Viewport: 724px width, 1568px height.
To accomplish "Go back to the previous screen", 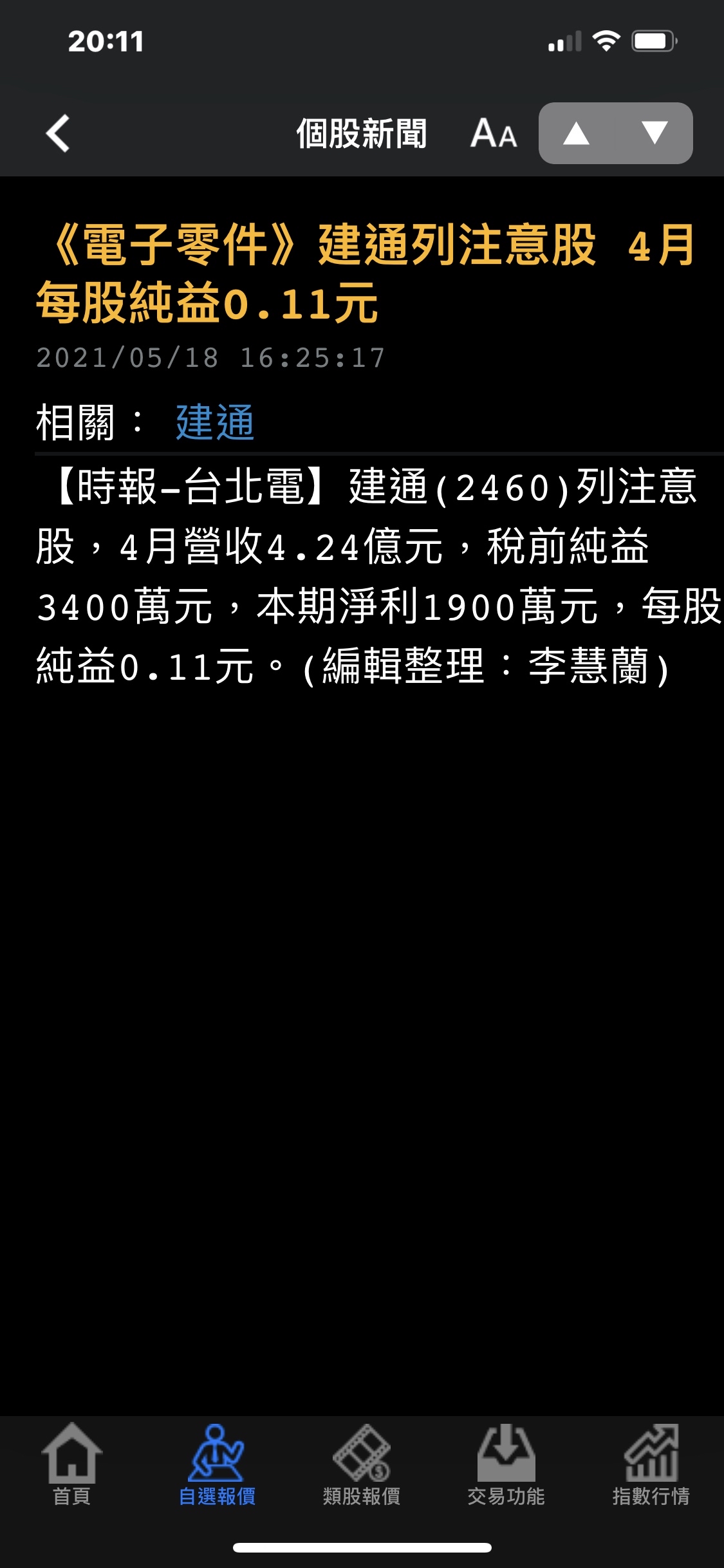I will (58, 133).
